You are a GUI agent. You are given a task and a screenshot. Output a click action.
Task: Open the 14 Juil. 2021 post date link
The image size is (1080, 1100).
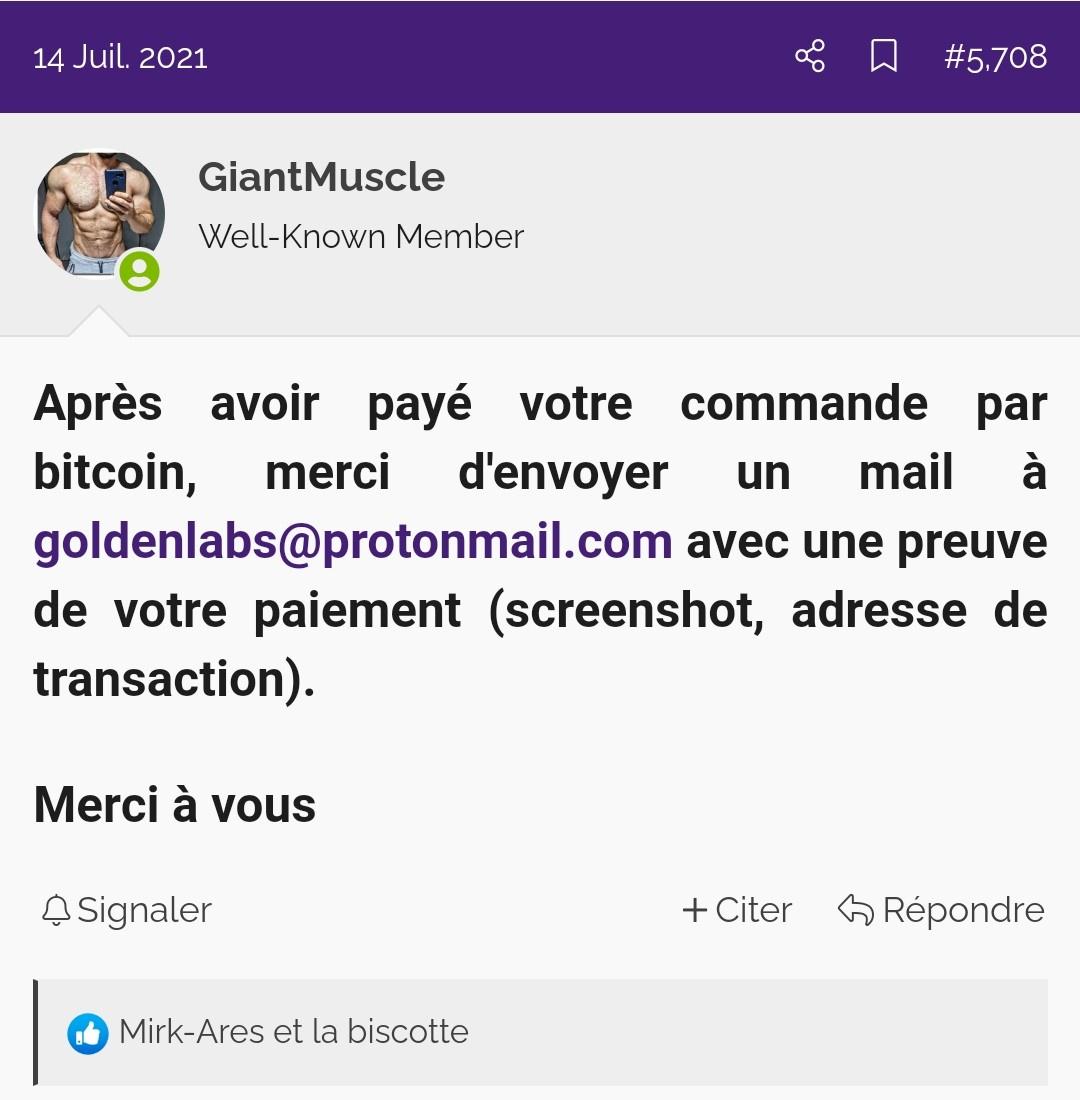tap(120, 57)
